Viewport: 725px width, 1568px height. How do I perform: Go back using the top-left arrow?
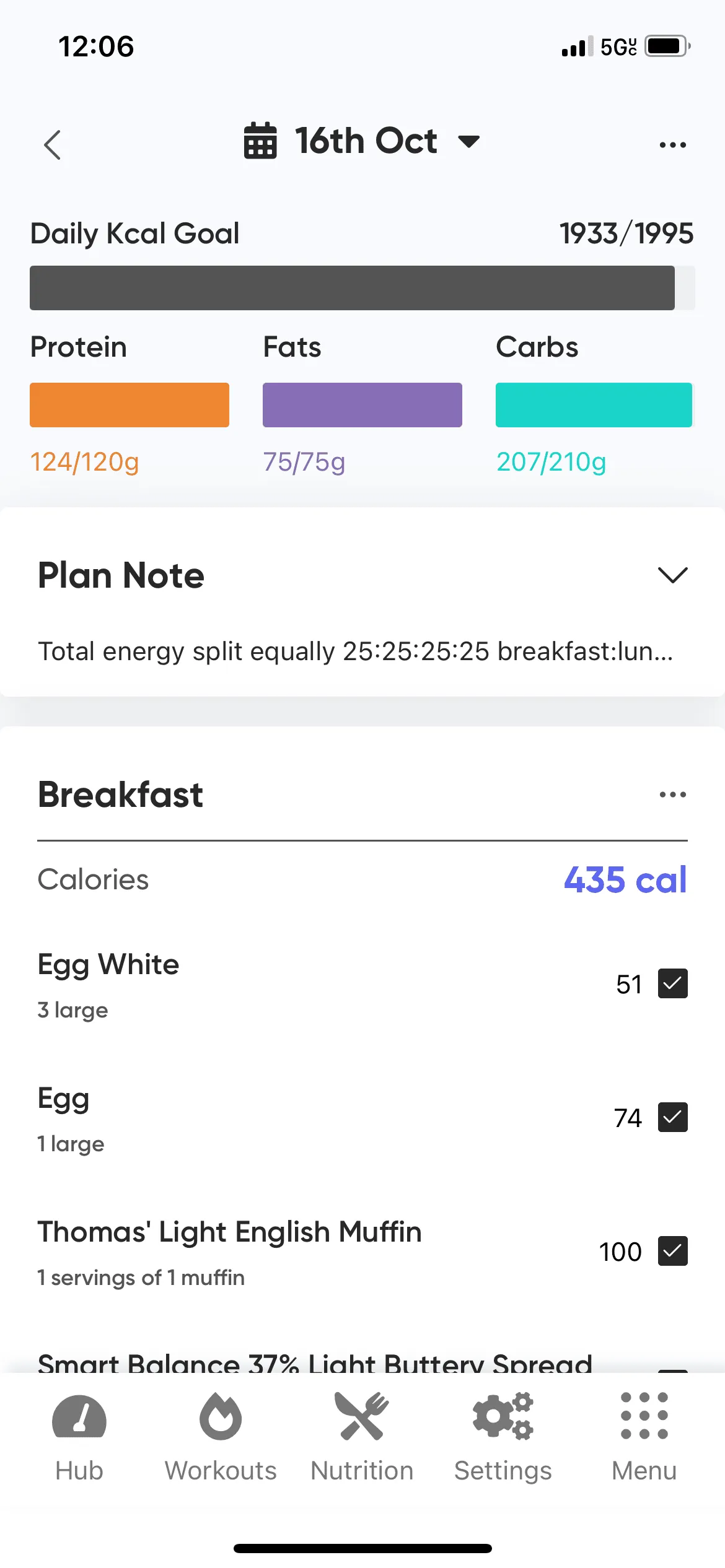click(53, 145)
